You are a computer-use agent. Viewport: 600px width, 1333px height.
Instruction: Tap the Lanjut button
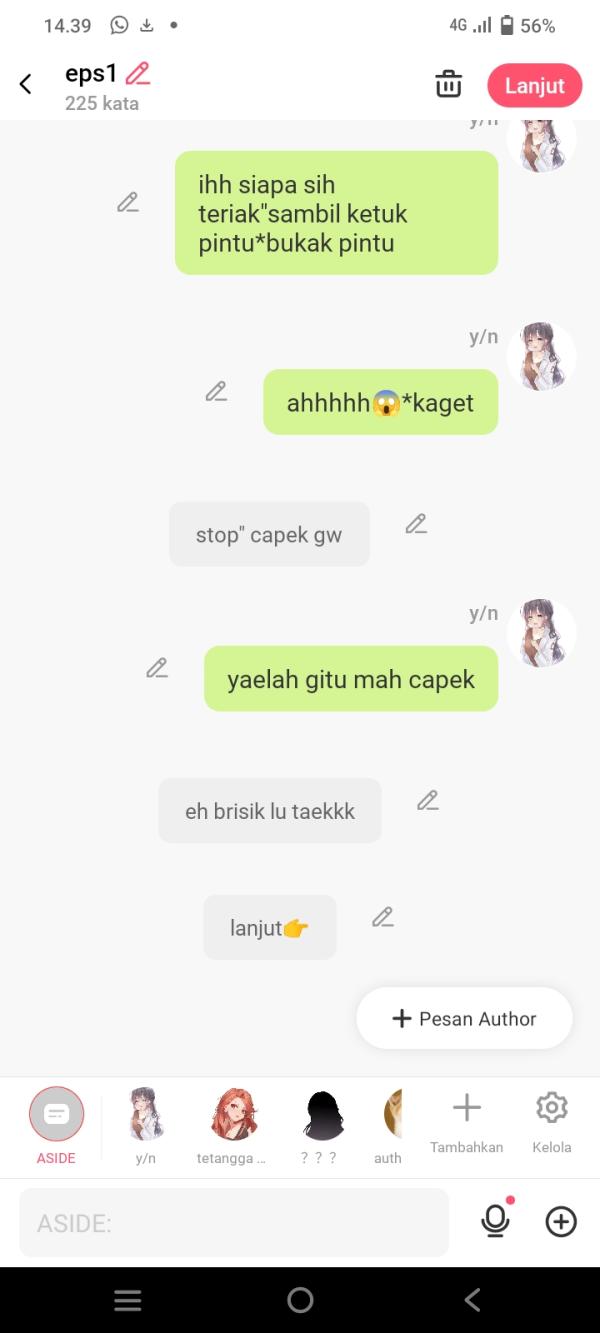coord(534,86)
